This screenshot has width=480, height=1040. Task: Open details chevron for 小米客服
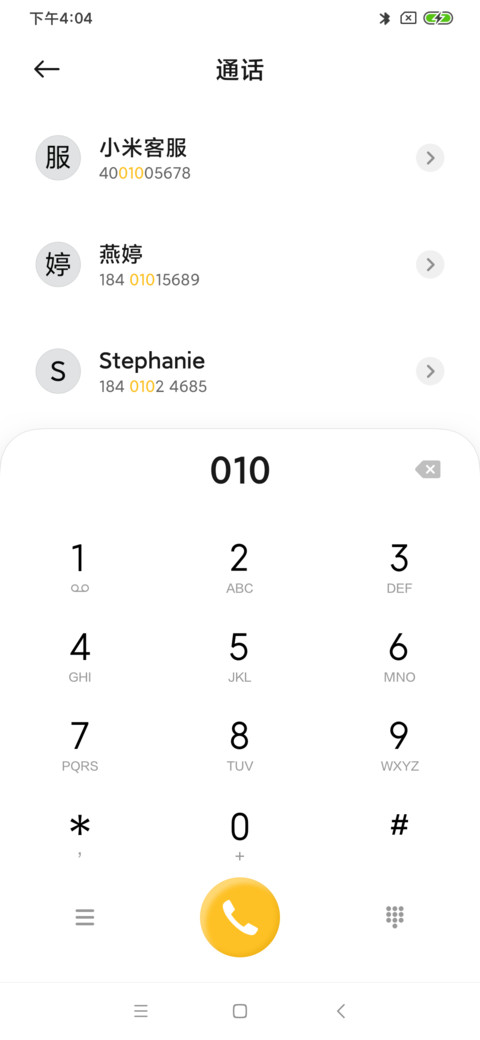pos(430,158)
